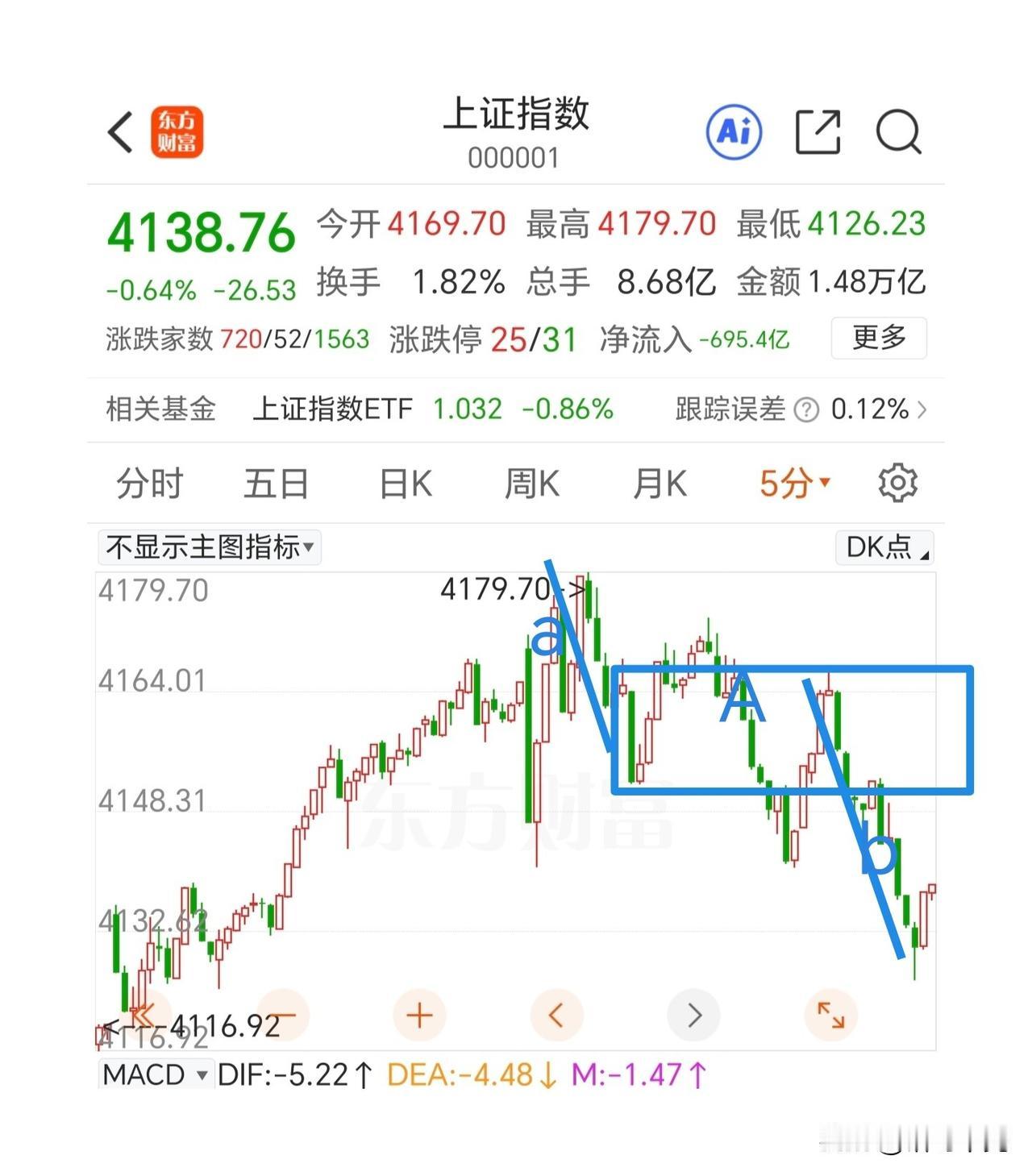
Task: Tap the left arrow to scroll chart back
Action: tap(556, 1015)
